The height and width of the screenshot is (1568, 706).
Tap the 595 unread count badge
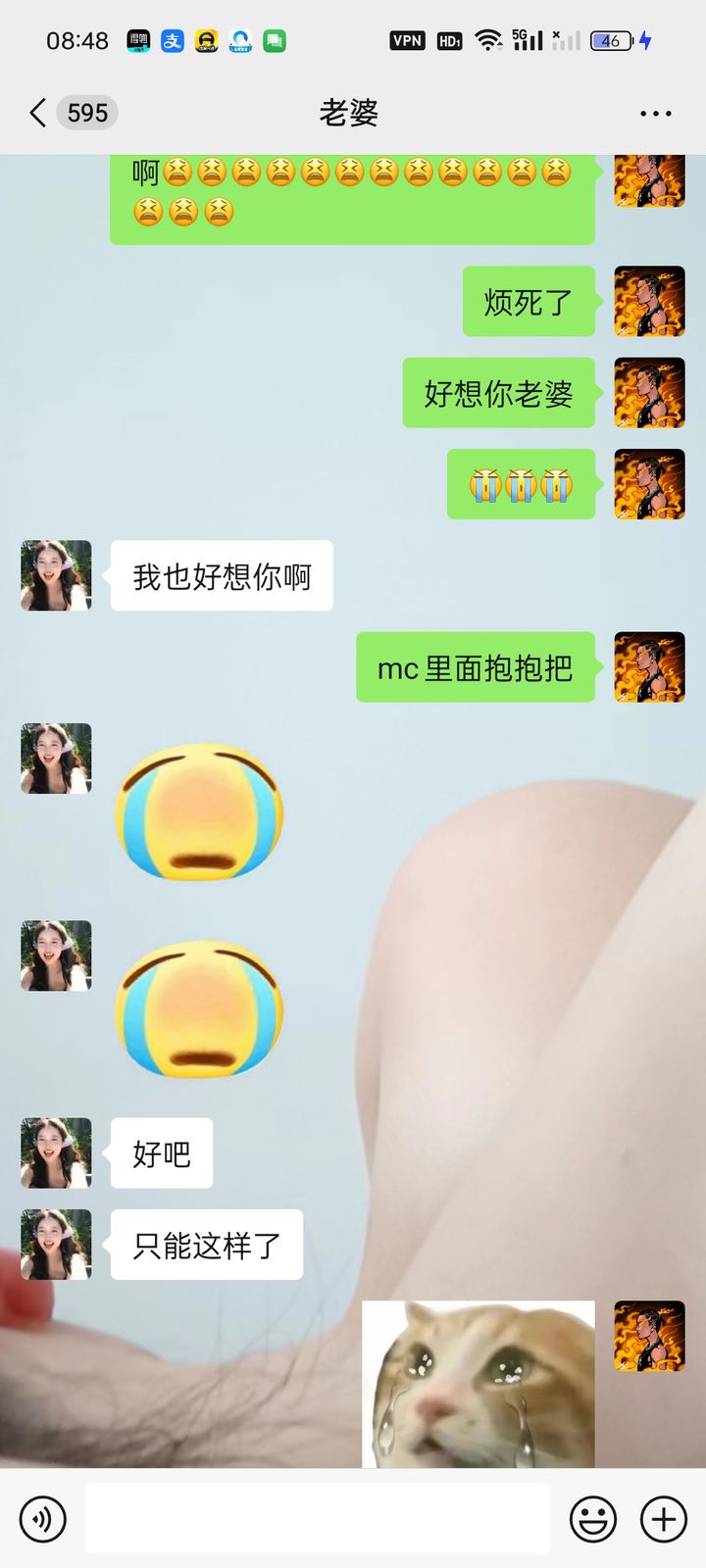[86, 113]
